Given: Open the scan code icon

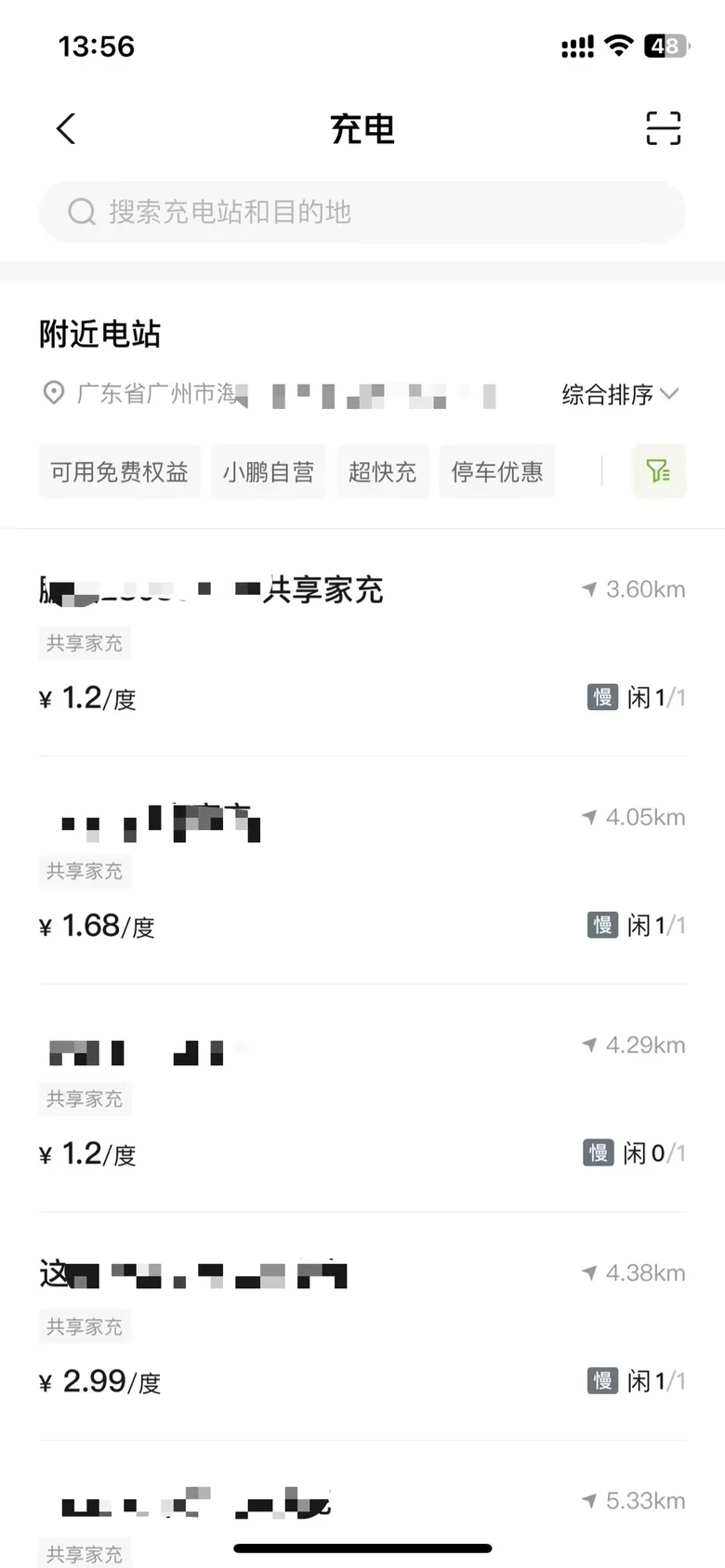Looking at the screenshot, I should (663, 128).
